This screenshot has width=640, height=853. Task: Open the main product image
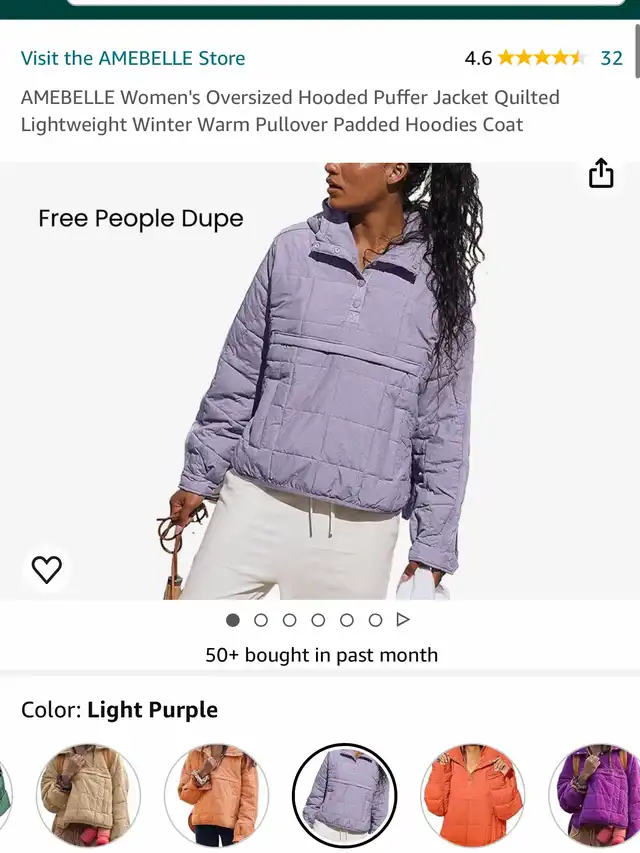(x=320, y=380)
